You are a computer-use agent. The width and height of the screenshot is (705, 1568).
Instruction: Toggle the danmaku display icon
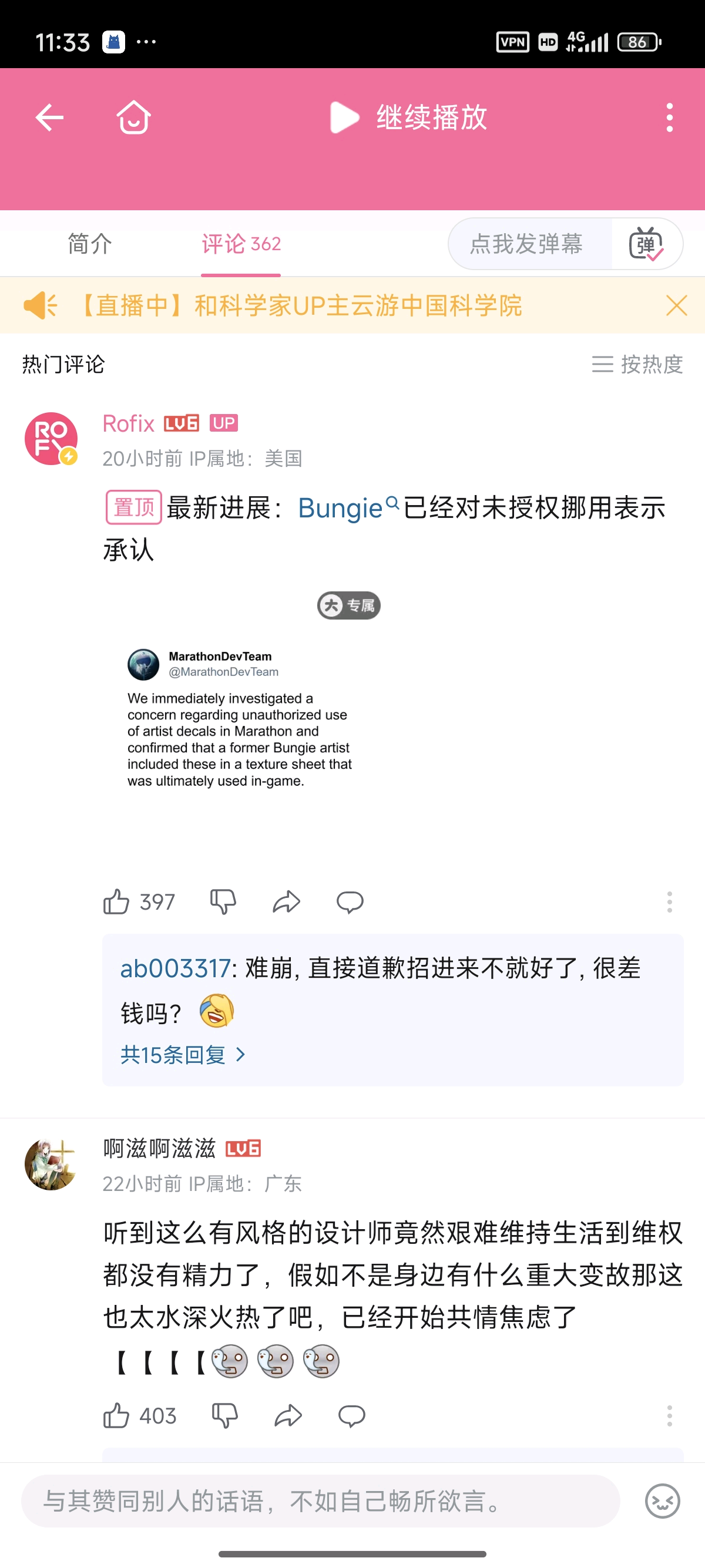tap(646, 244)
